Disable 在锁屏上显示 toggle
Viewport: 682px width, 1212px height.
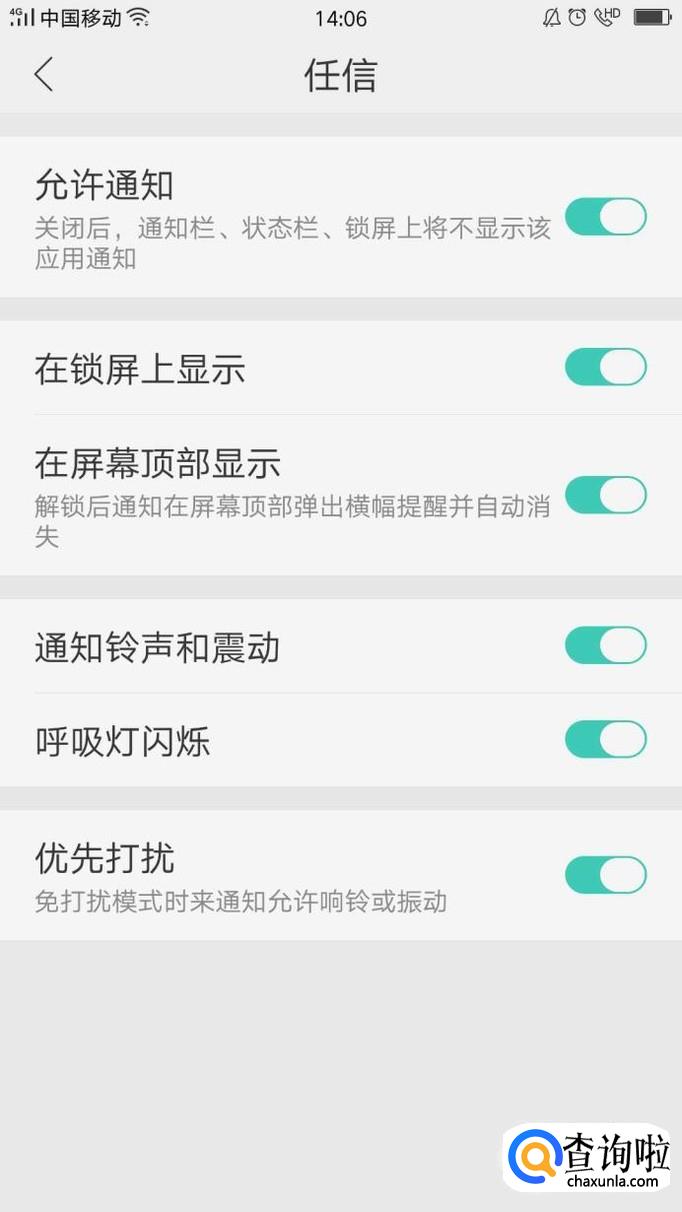[605, 368]
